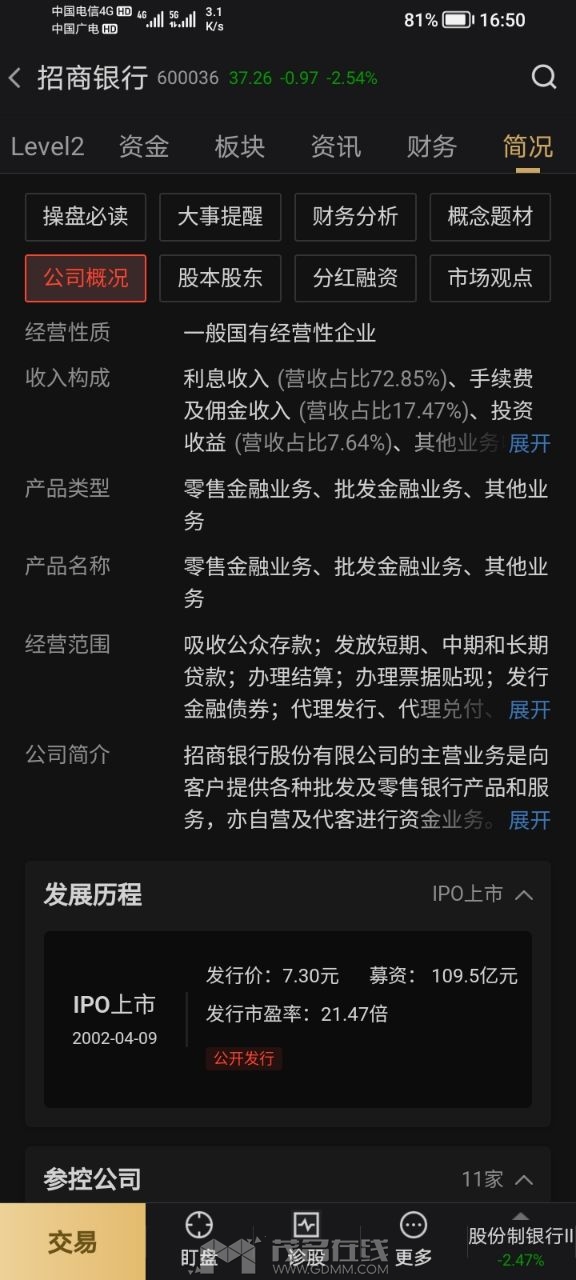Select the 财务分析 chip
The image size is (576, 1280).
point(355,217)
